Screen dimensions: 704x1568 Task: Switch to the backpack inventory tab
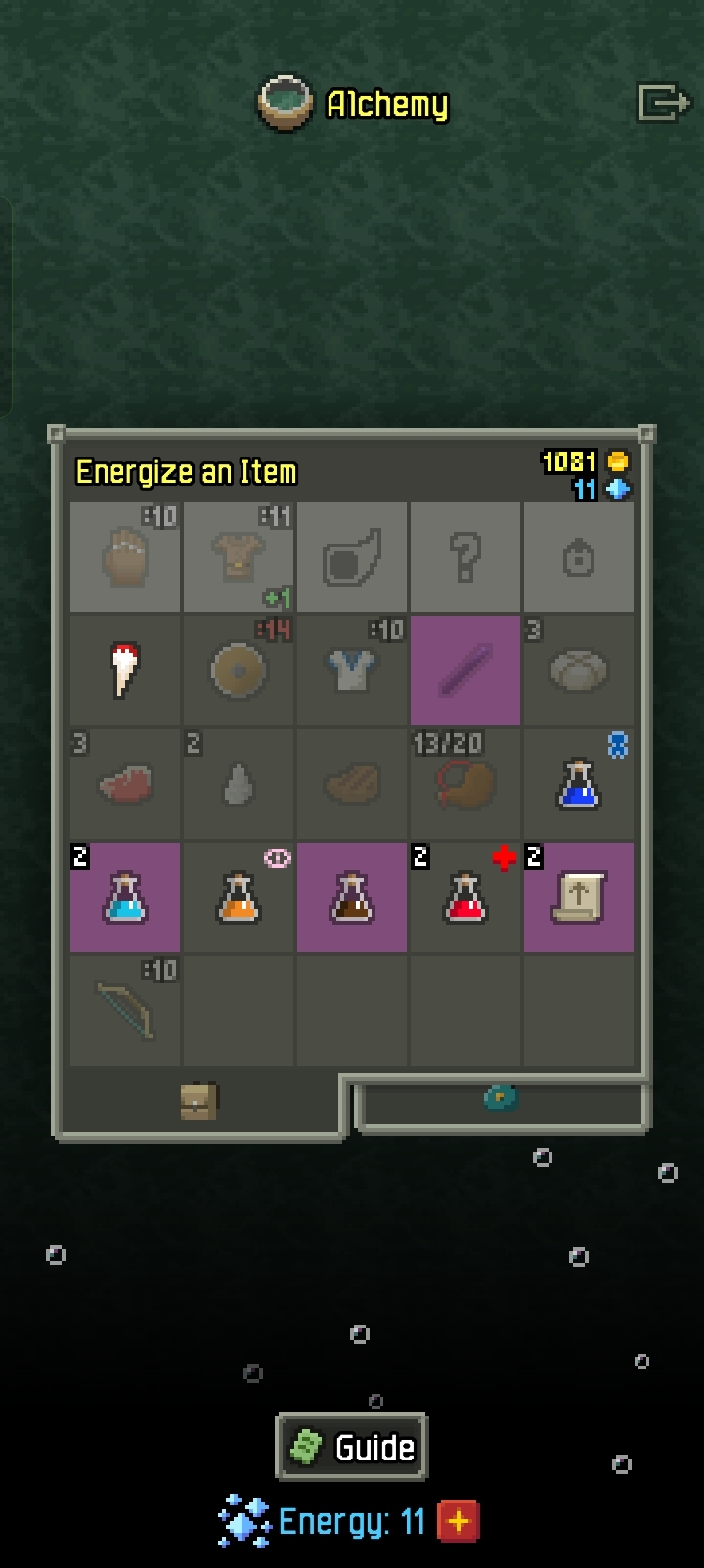tap(198, 1102)
